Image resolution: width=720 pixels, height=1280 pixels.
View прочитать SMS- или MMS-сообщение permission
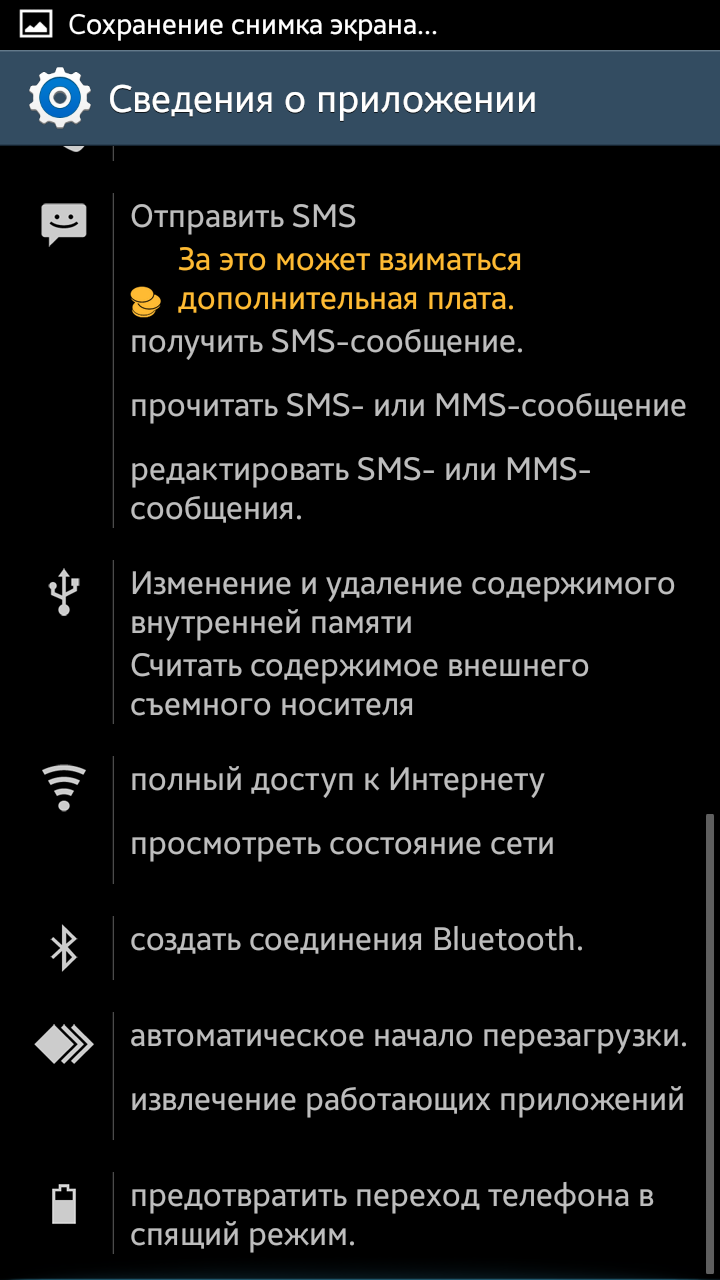pyautogui.click(x=408, y=406)
